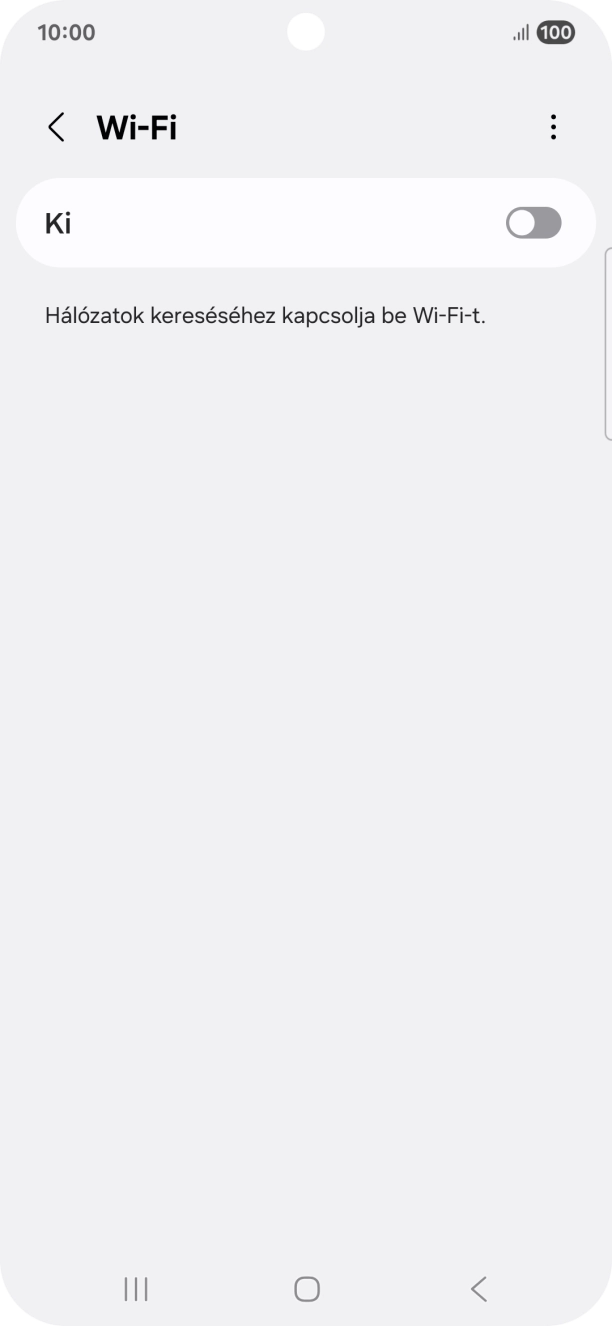Open recent apps from navigation bar
The height and width of the screenshot is (1326, 612).
[x=136, y=1289]
